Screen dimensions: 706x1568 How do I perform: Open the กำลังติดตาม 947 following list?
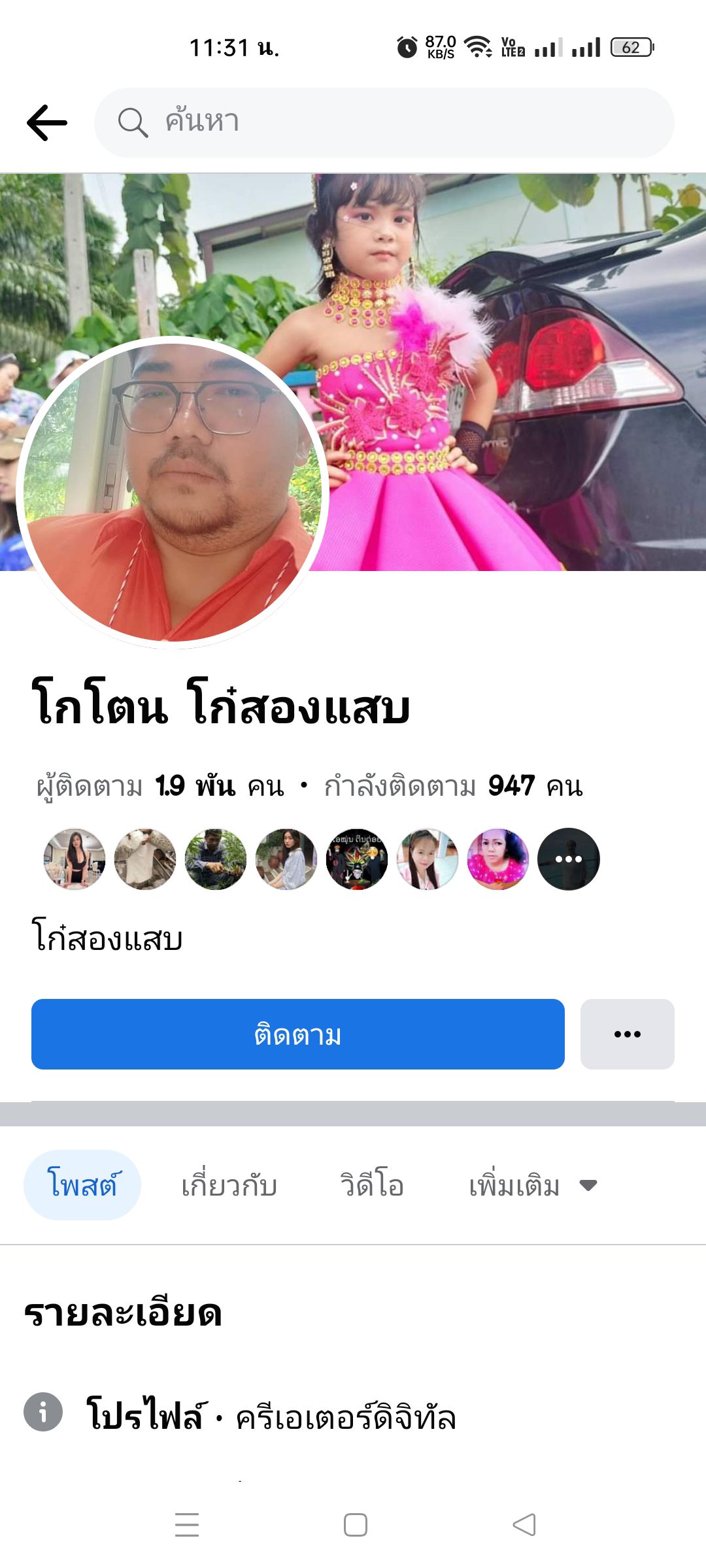452,786
